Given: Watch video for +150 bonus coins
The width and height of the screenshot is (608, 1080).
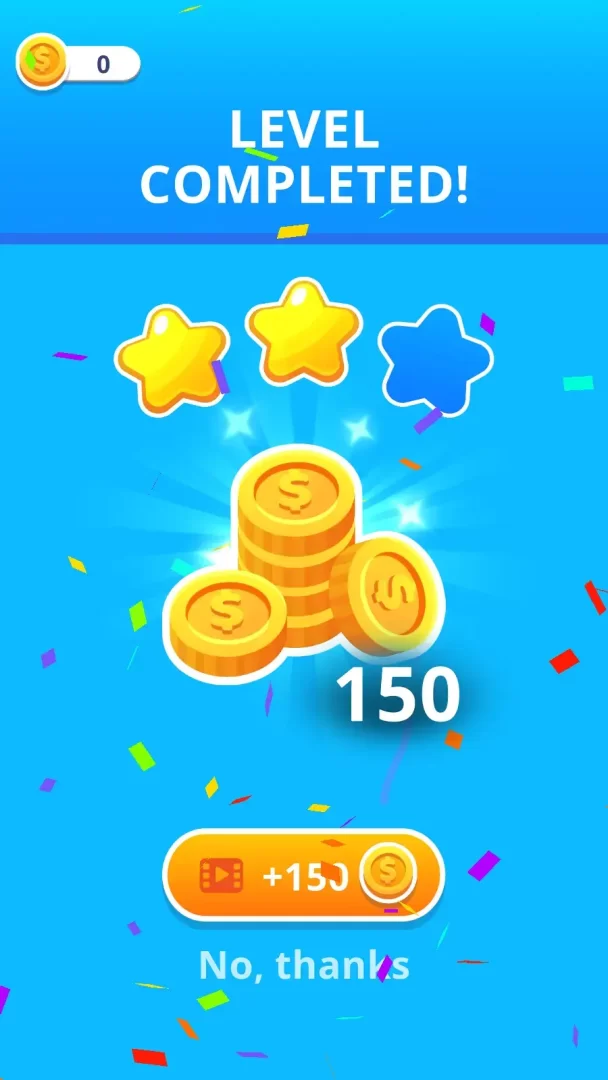Looking at the screenshot, I should (303, 876).
